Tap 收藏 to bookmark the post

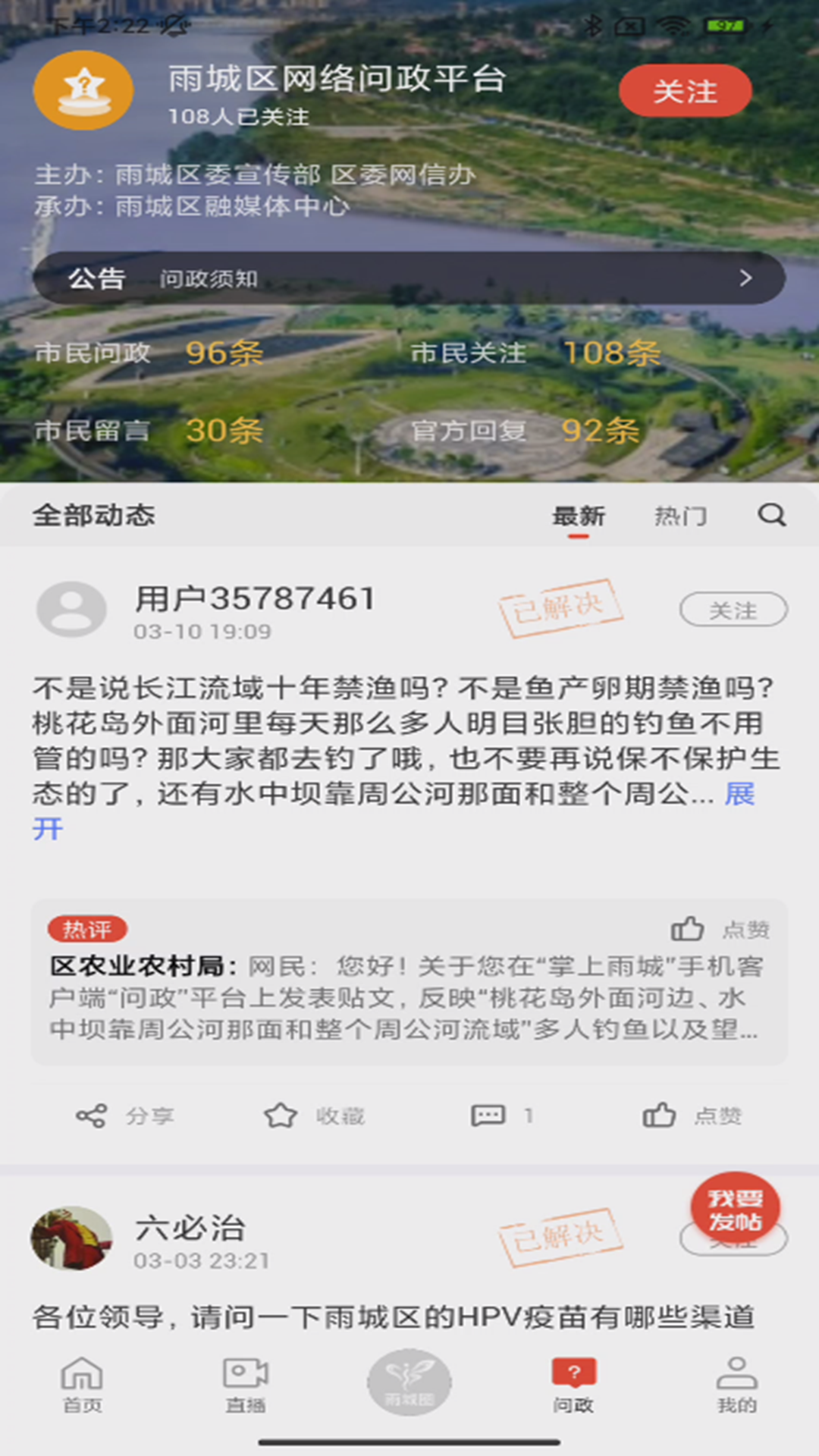pyautogui.click(x=314, y=1116)
